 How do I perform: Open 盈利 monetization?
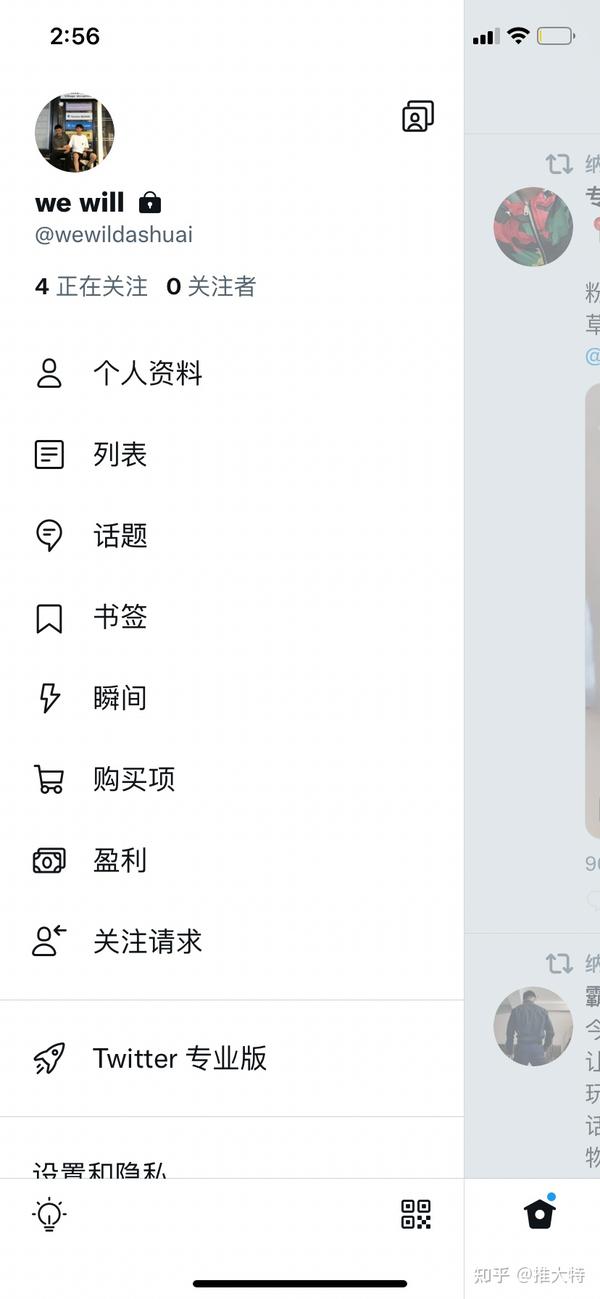pos(232,860)
